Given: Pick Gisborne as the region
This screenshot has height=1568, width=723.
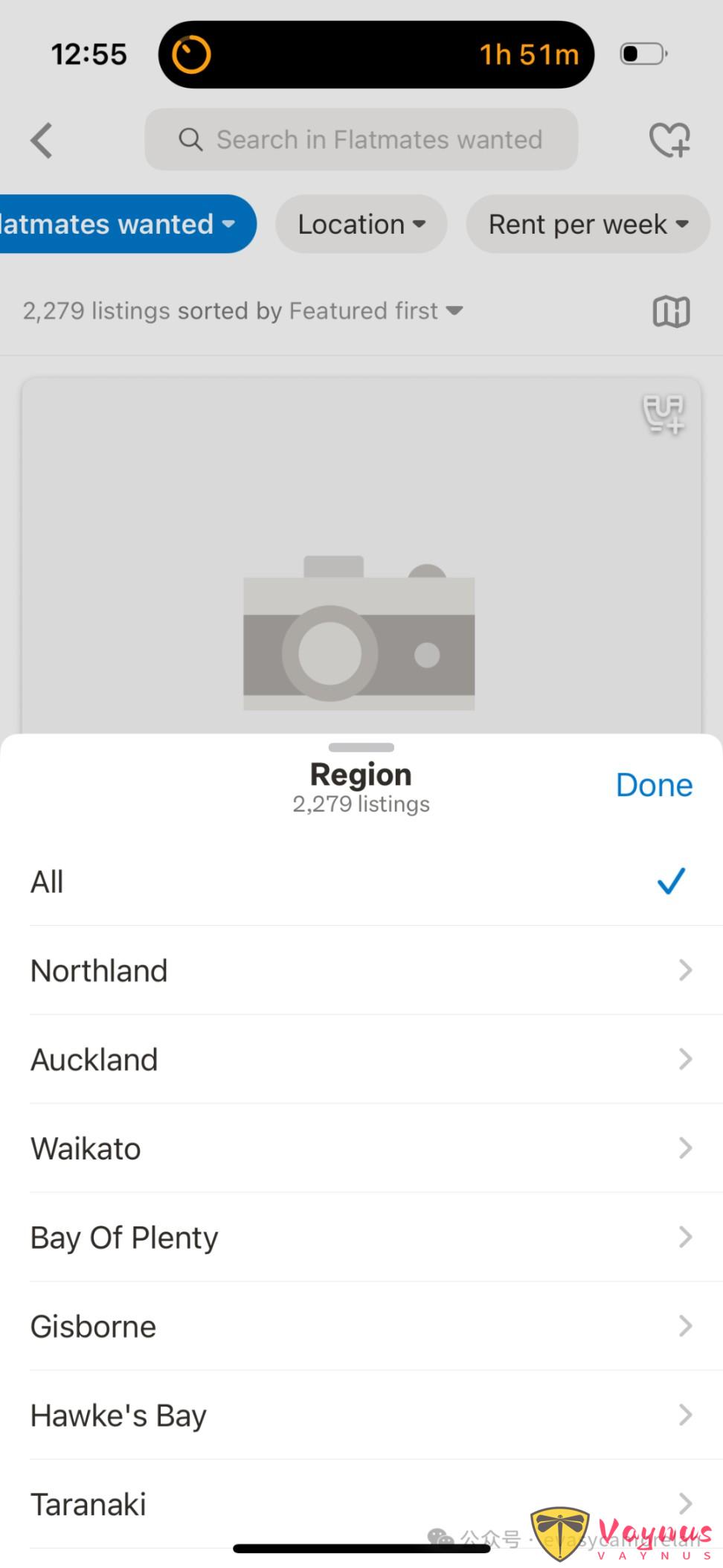Looking at the screenshot, I should tap(361, 1326).
